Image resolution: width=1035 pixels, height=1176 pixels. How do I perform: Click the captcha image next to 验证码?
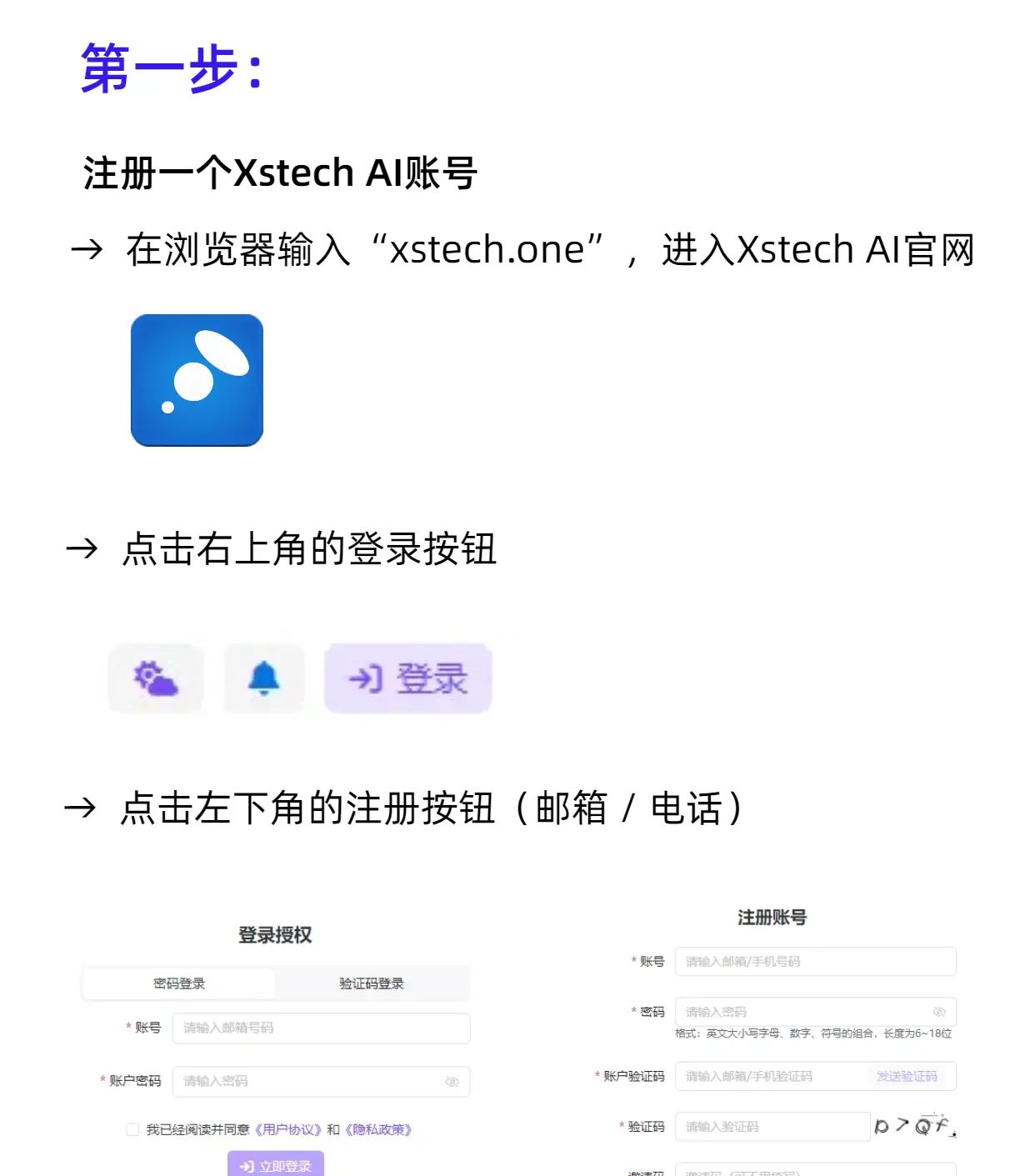[915, 1125]
